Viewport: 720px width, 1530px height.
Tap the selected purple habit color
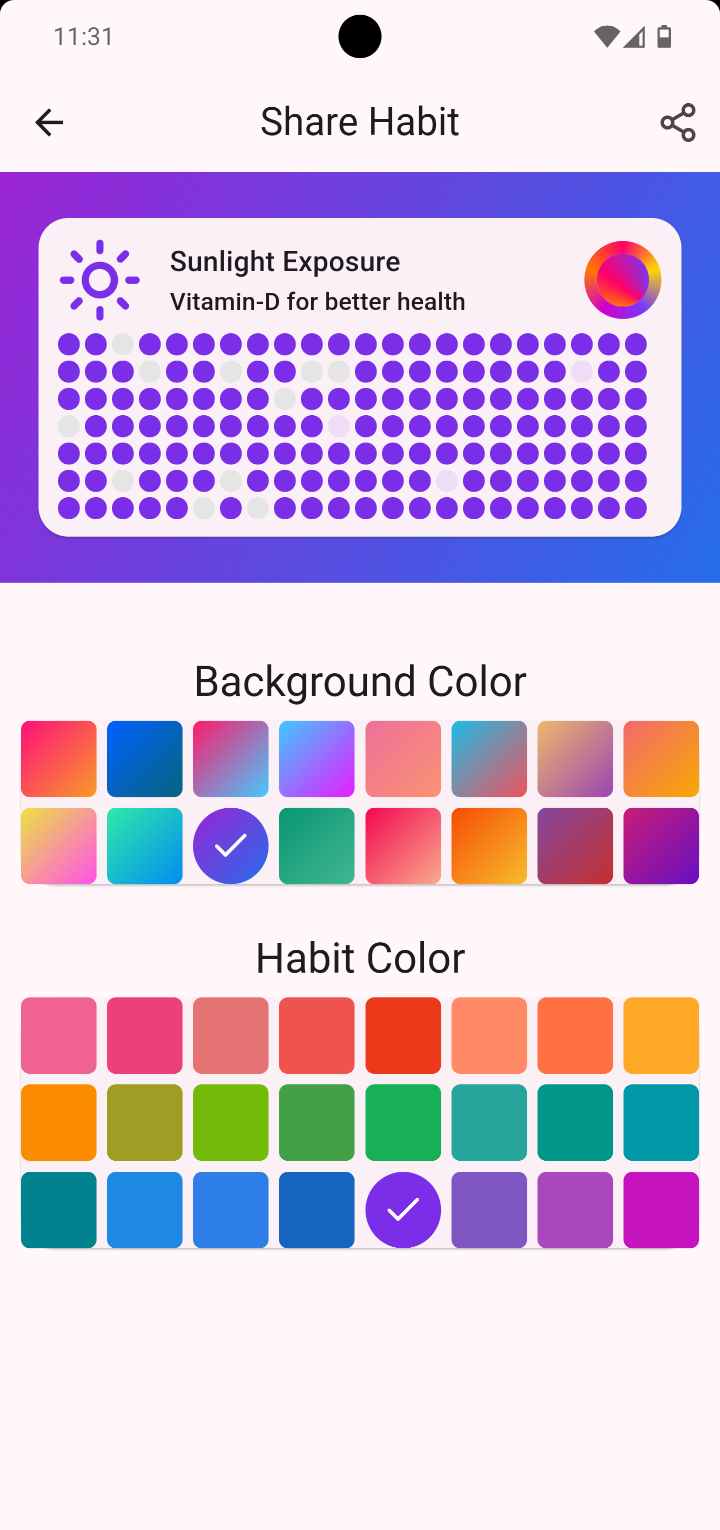tap(403, 1210)
